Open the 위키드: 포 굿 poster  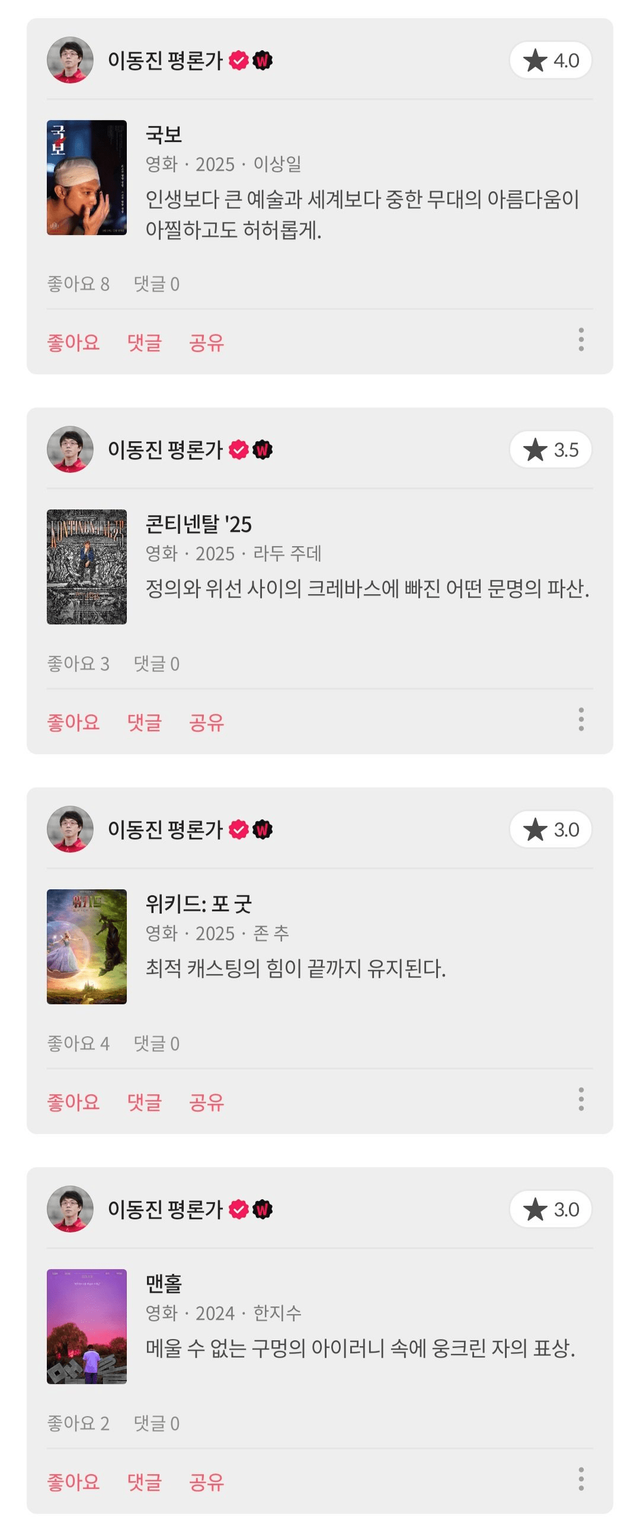87,947
